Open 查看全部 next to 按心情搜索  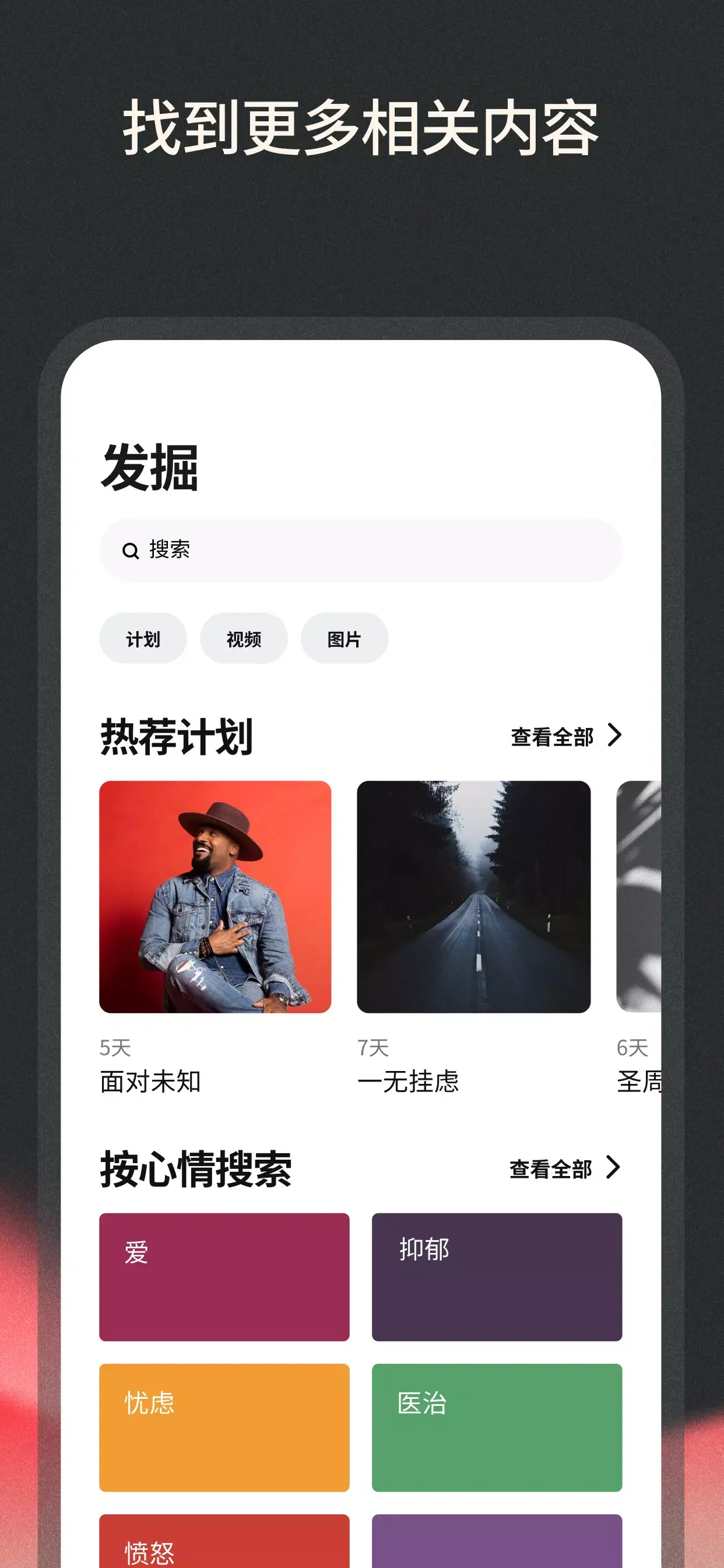pyautogui.click(x=551, y=1168)
